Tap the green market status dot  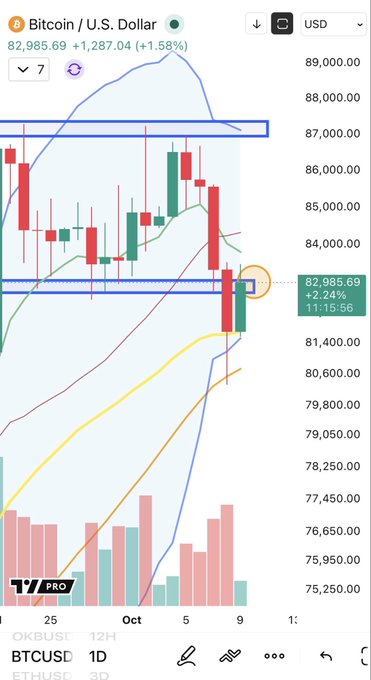(x=174, y=24)
